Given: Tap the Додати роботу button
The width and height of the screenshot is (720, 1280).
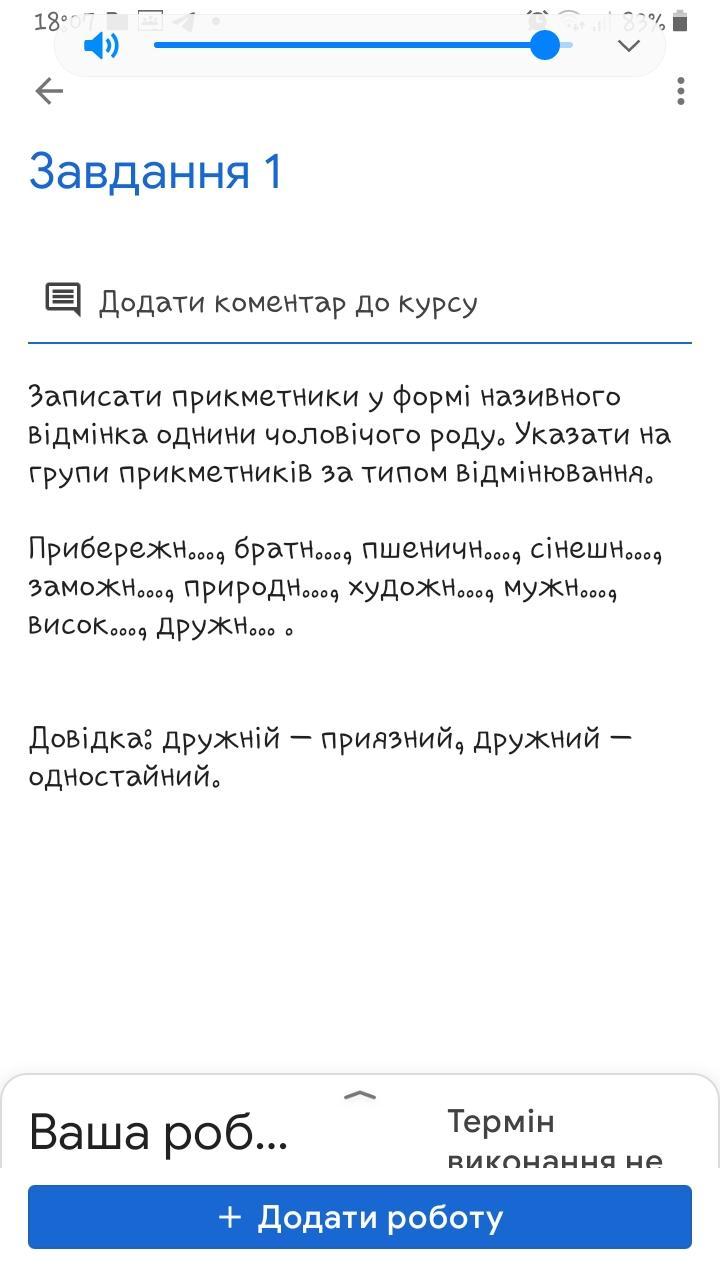Looking at the screenshot, I should [360, 1217].
